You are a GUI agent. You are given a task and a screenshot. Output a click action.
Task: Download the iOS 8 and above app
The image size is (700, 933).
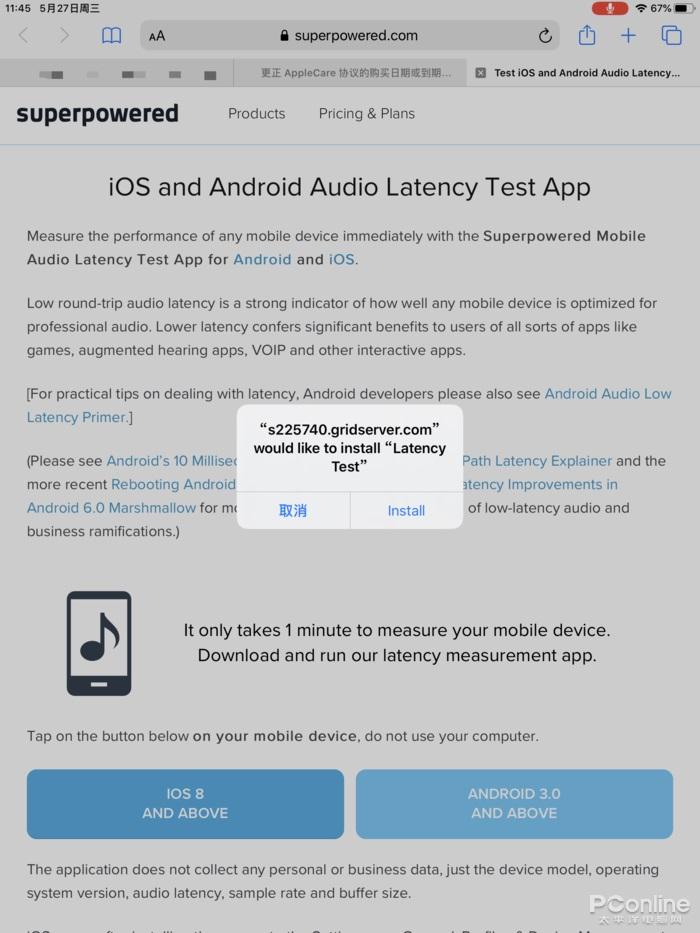(185, 803)
